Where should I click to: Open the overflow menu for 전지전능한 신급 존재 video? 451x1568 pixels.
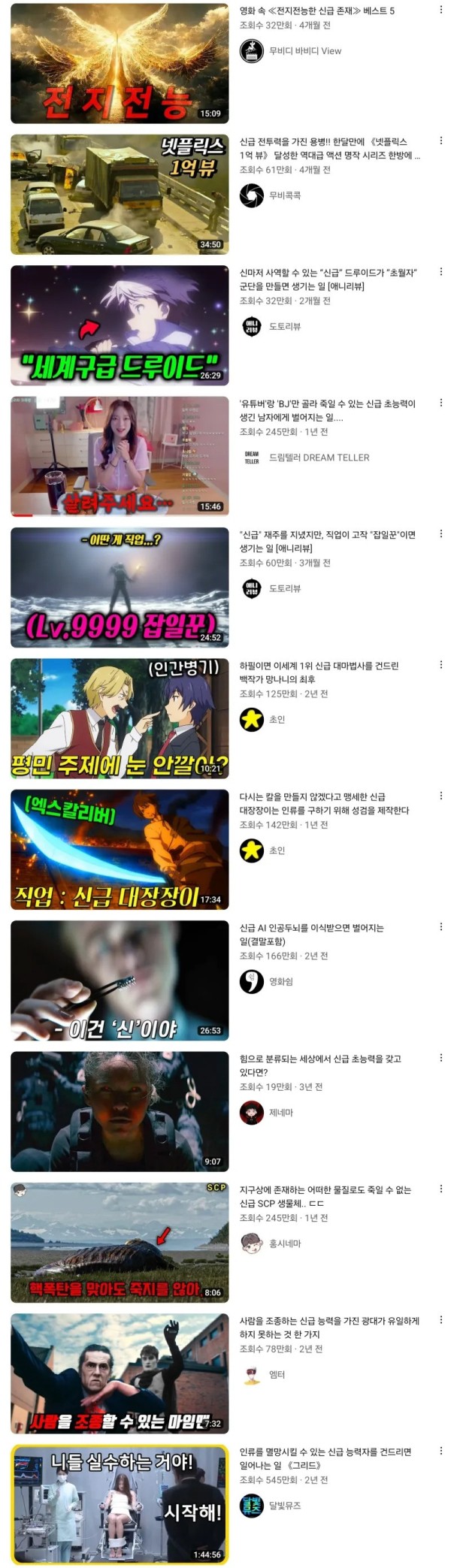pos(440,11)
